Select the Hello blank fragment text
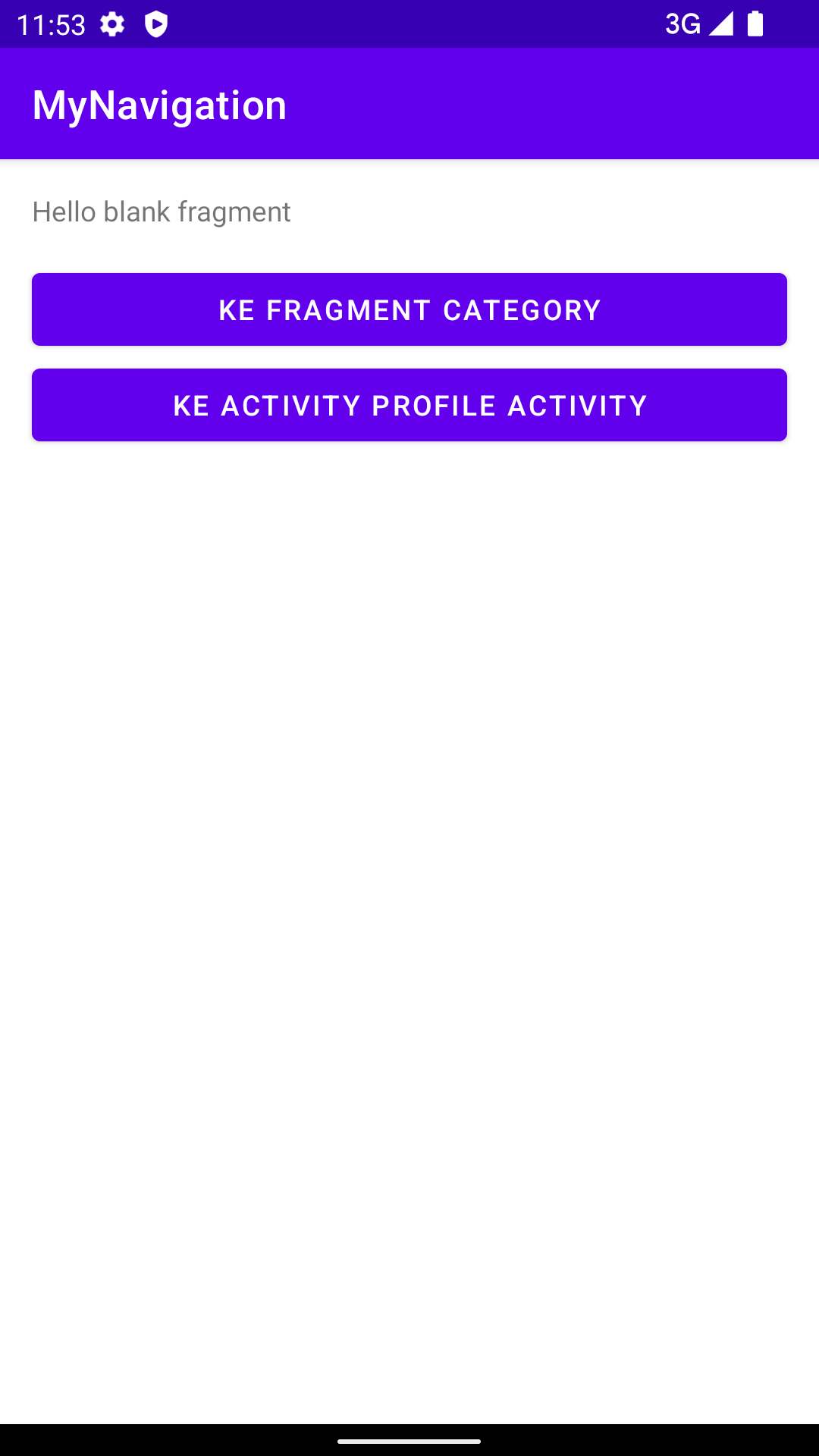This screenshot has height=1456, width=819. coord(161,212)
